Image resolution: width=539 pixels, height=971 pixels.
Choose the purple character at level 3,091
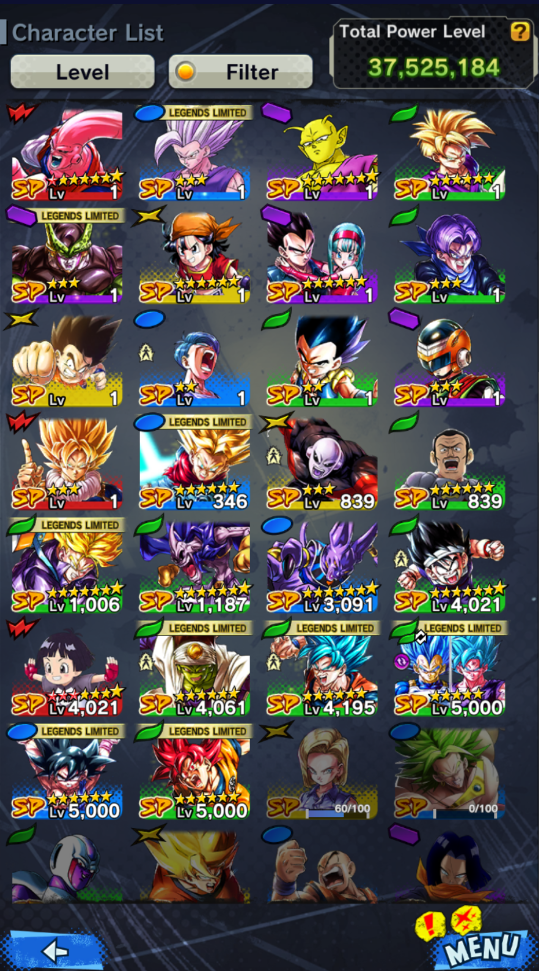coord(322,565)
